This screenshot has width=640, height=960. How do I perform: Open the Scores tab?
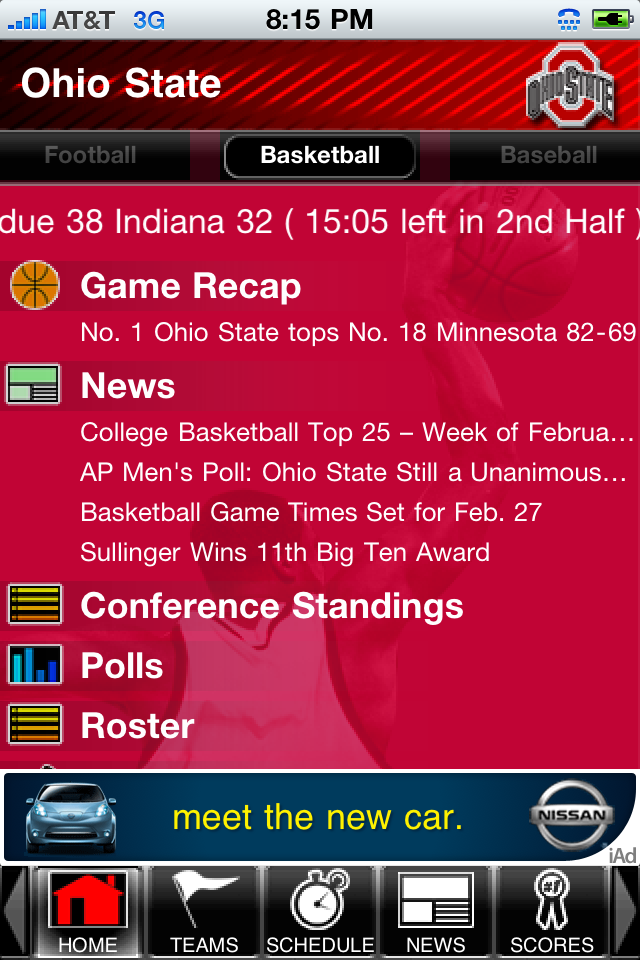click(x=552, y=912)
